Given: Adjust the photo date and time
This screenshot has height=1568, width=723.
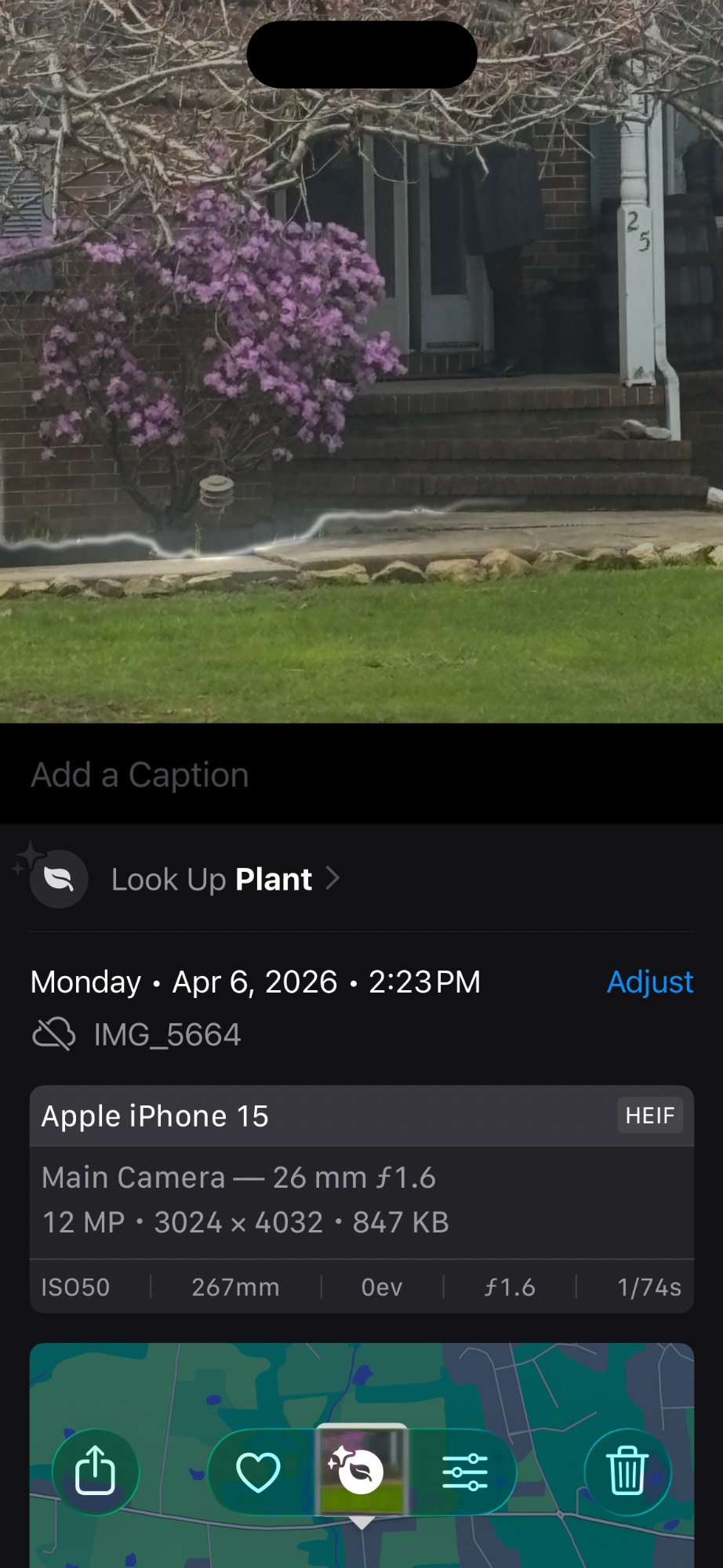Looking at the screenshot, I should point(649,982).
